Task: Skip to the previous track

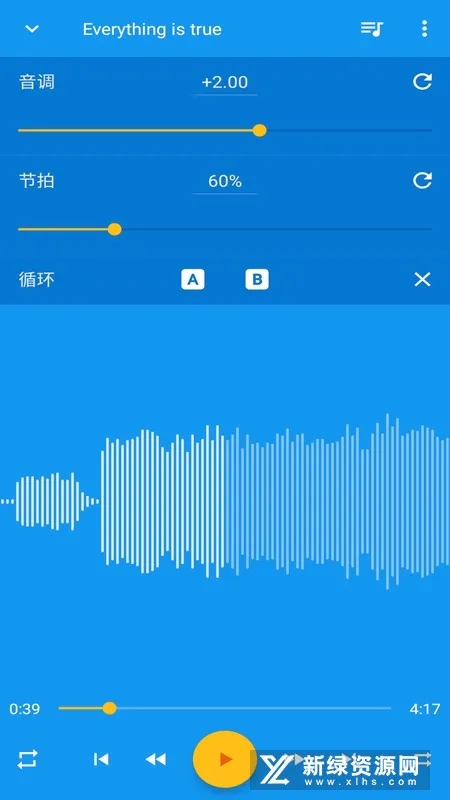Action: [x=101, y=760]
